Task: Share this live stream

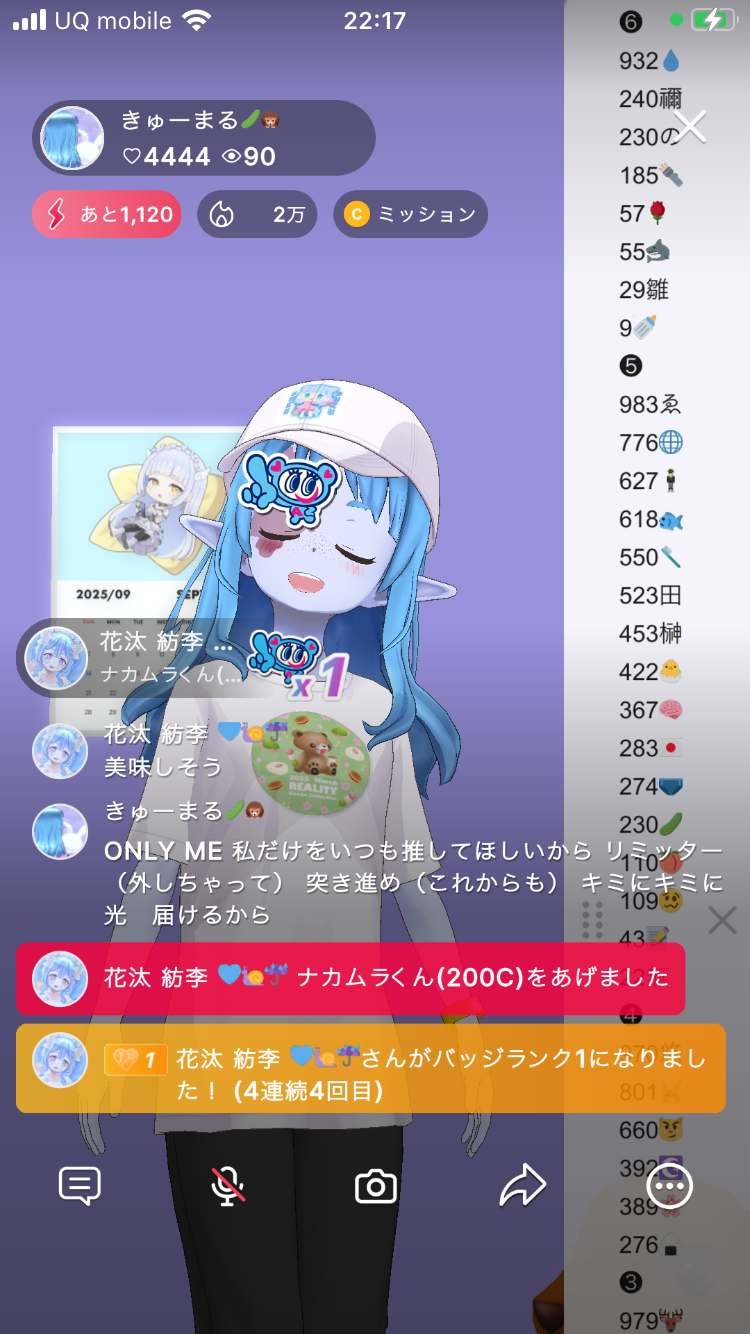Action: [x=523, y=1186]
